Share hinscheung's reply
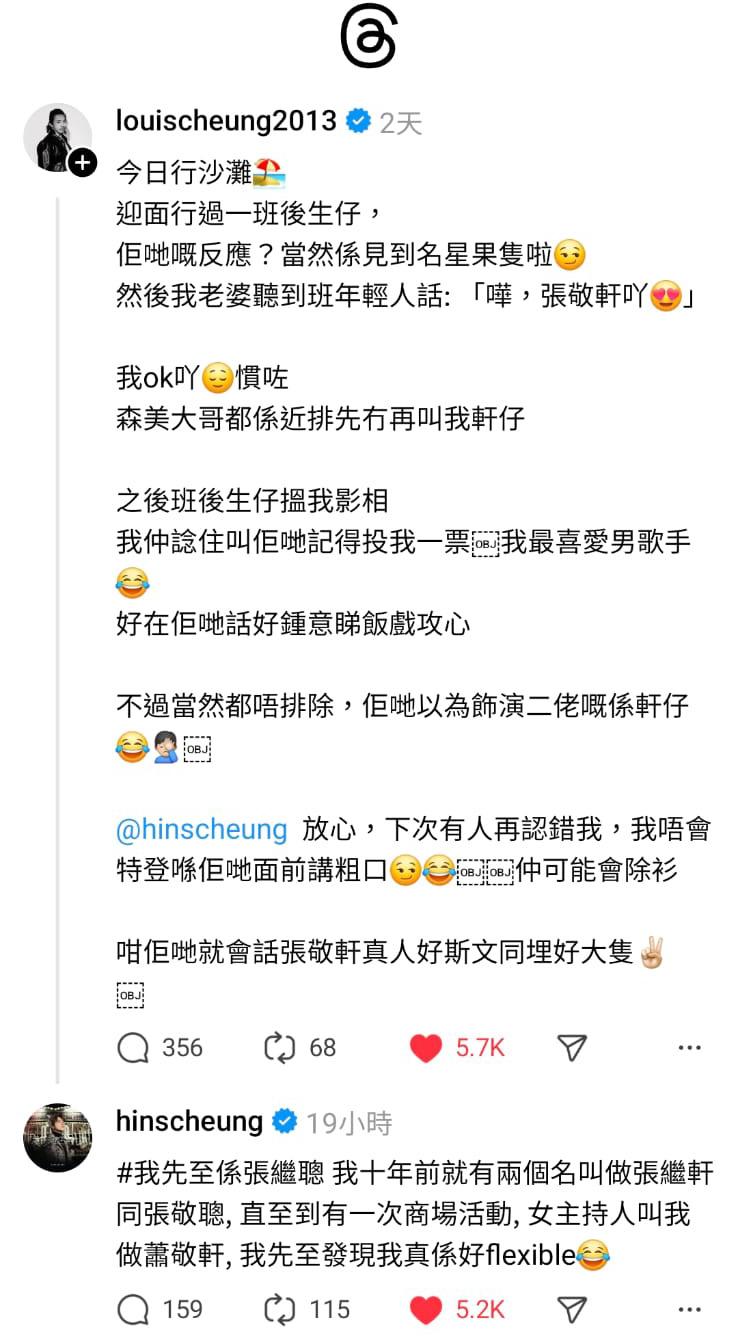The height and width of the screenshot is (1344, 738). pos(571,1309)
